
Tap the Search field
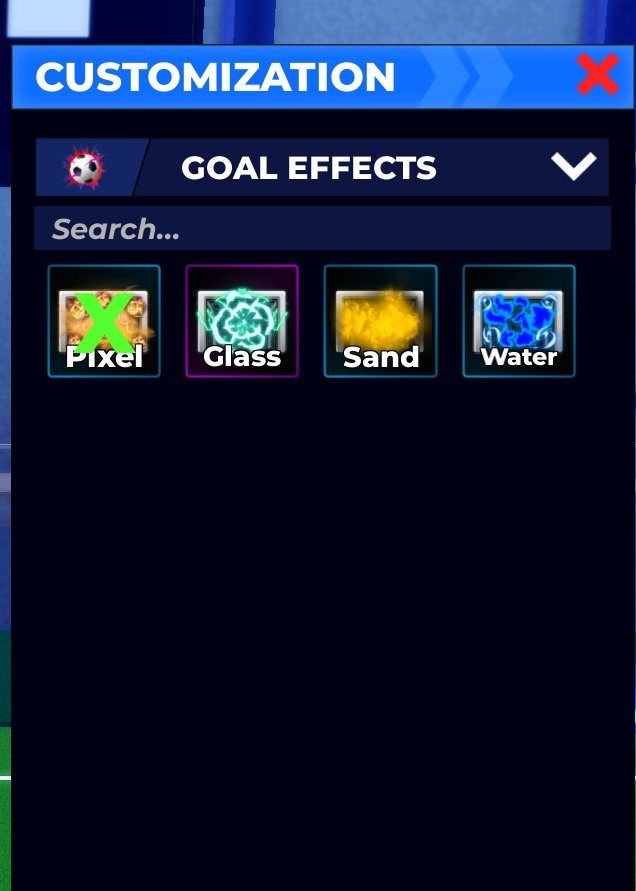[322, 228]
